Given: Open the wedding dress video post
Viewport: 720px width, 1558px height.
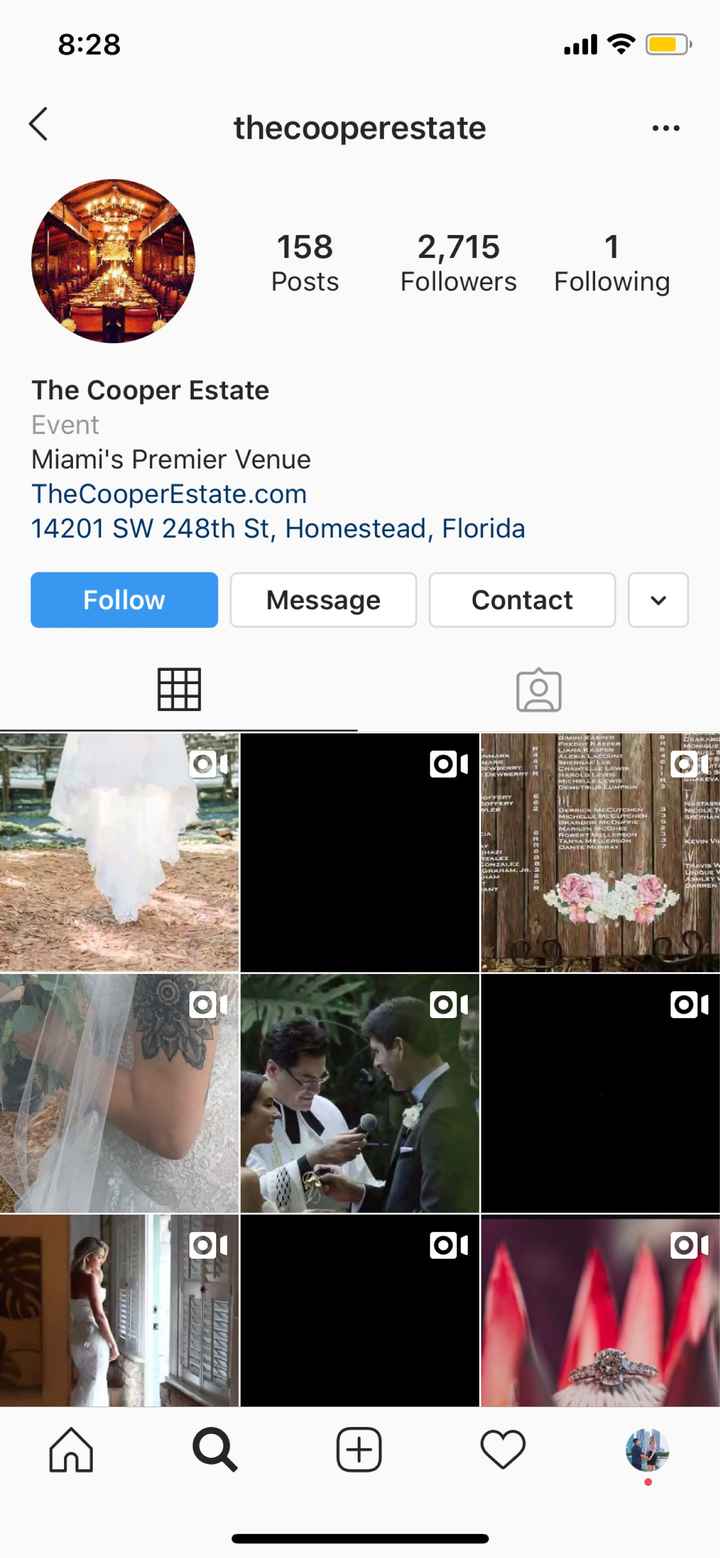Looking at the screenshot, I should (x=119, y=852).
